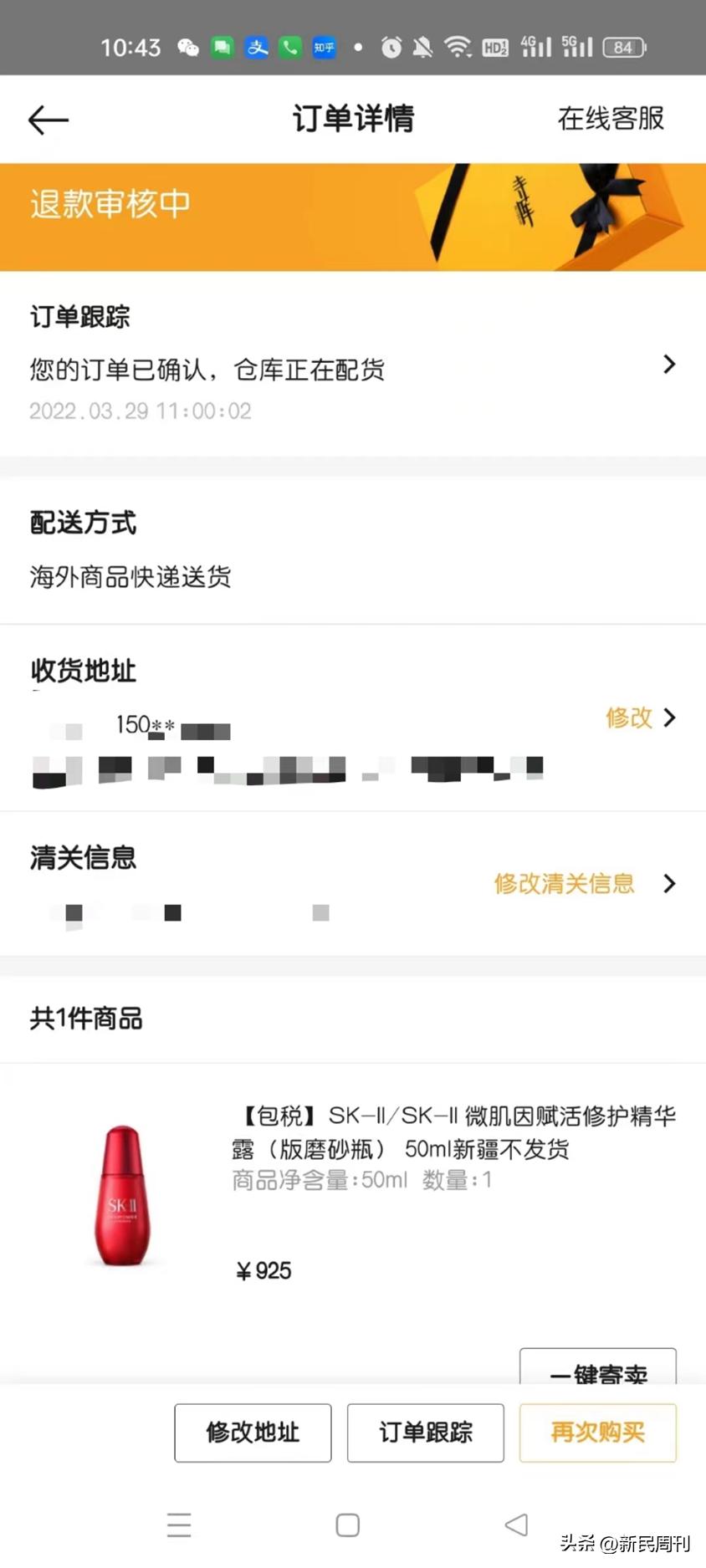Tap the green phone call icon
Screen dimensions: 706x1568
pyautogui.click(x=290, y=48)
